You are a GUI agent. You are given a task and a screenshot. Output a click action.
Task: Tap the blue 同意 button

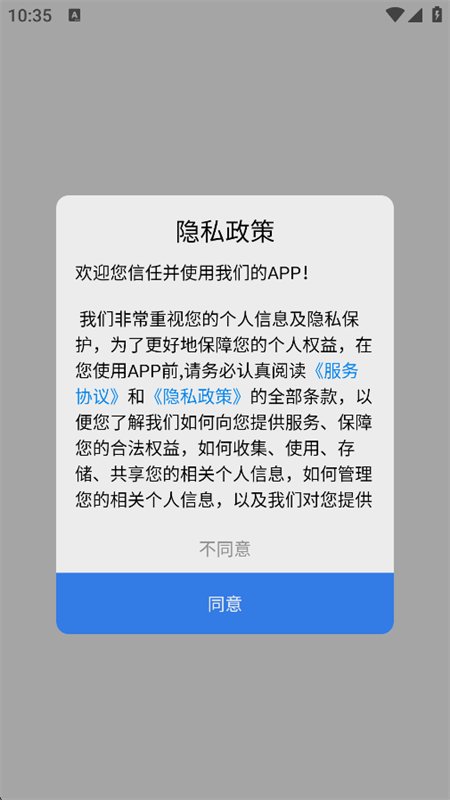224,603
